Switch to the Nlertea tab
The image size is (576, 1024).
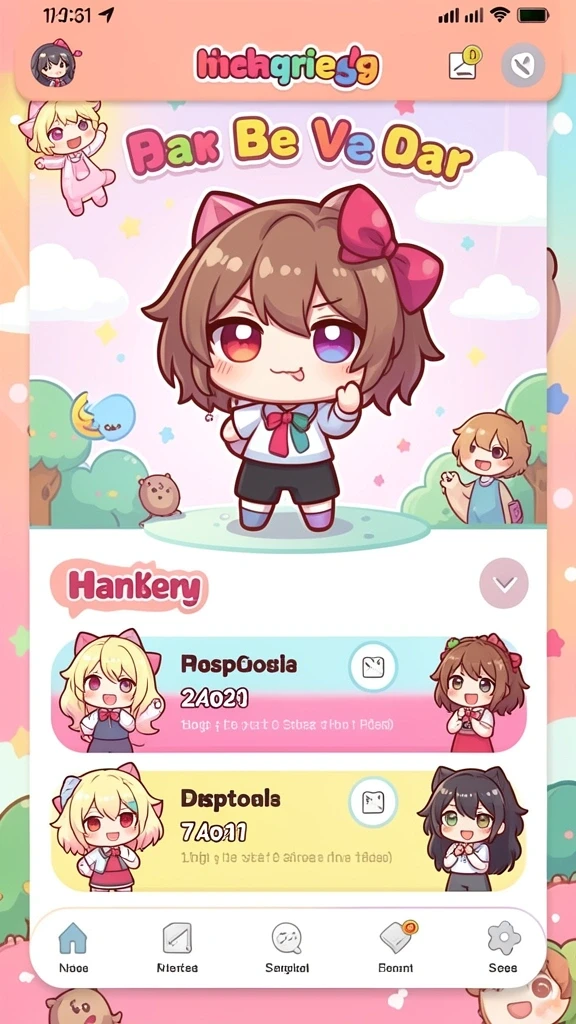click(x=177, y=948)
